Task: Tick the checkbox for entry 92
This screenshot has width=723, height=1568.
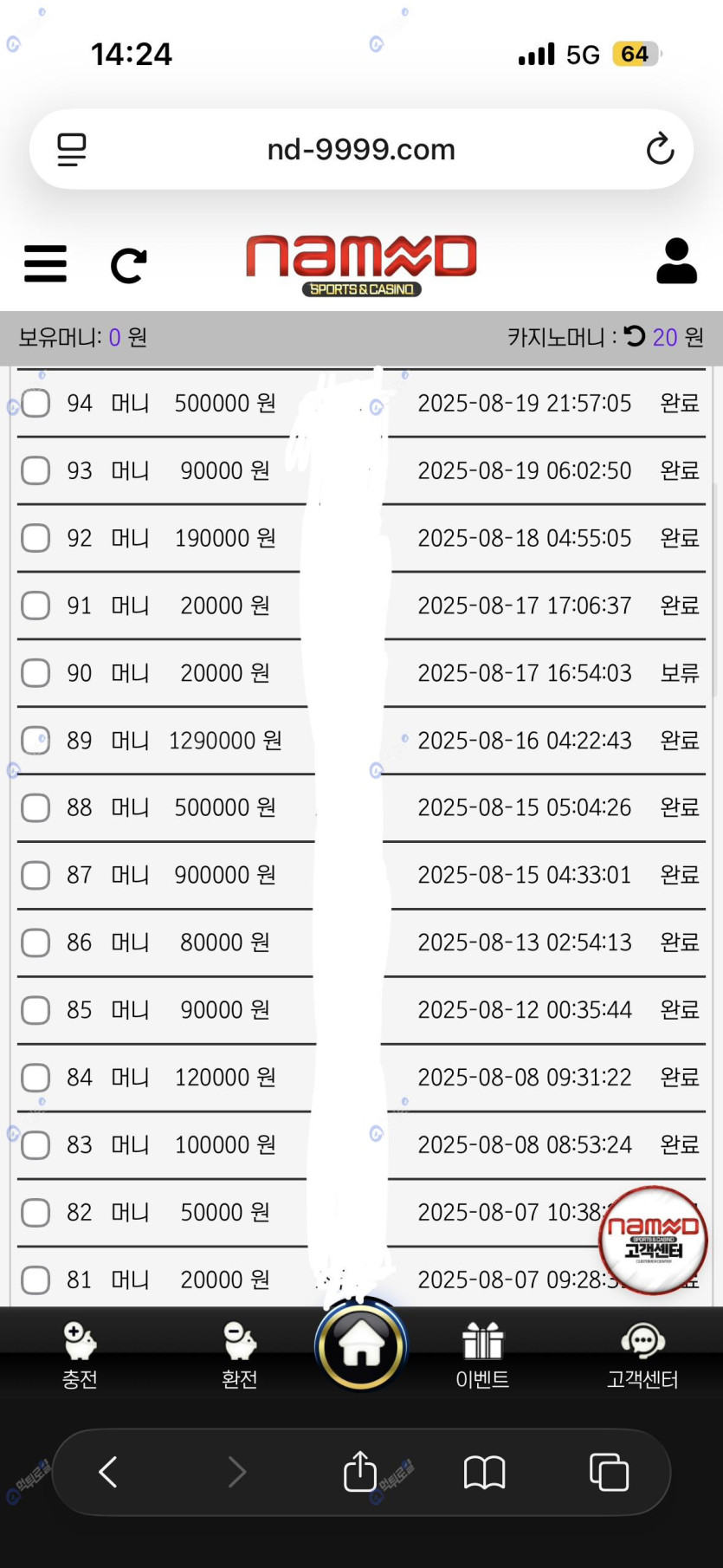Action: [36, 538]
